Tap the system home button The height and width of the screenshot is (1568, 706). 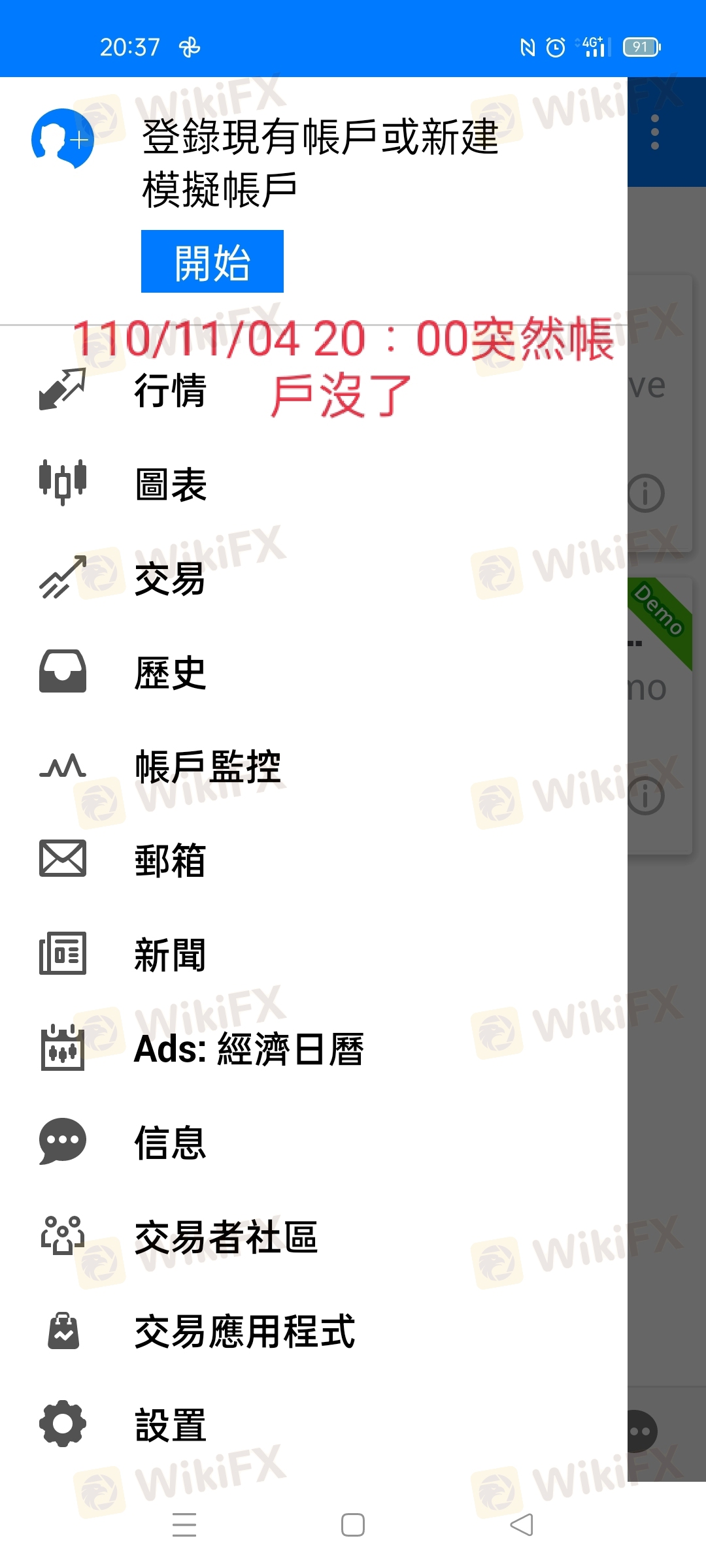(x=353, y=1525)
